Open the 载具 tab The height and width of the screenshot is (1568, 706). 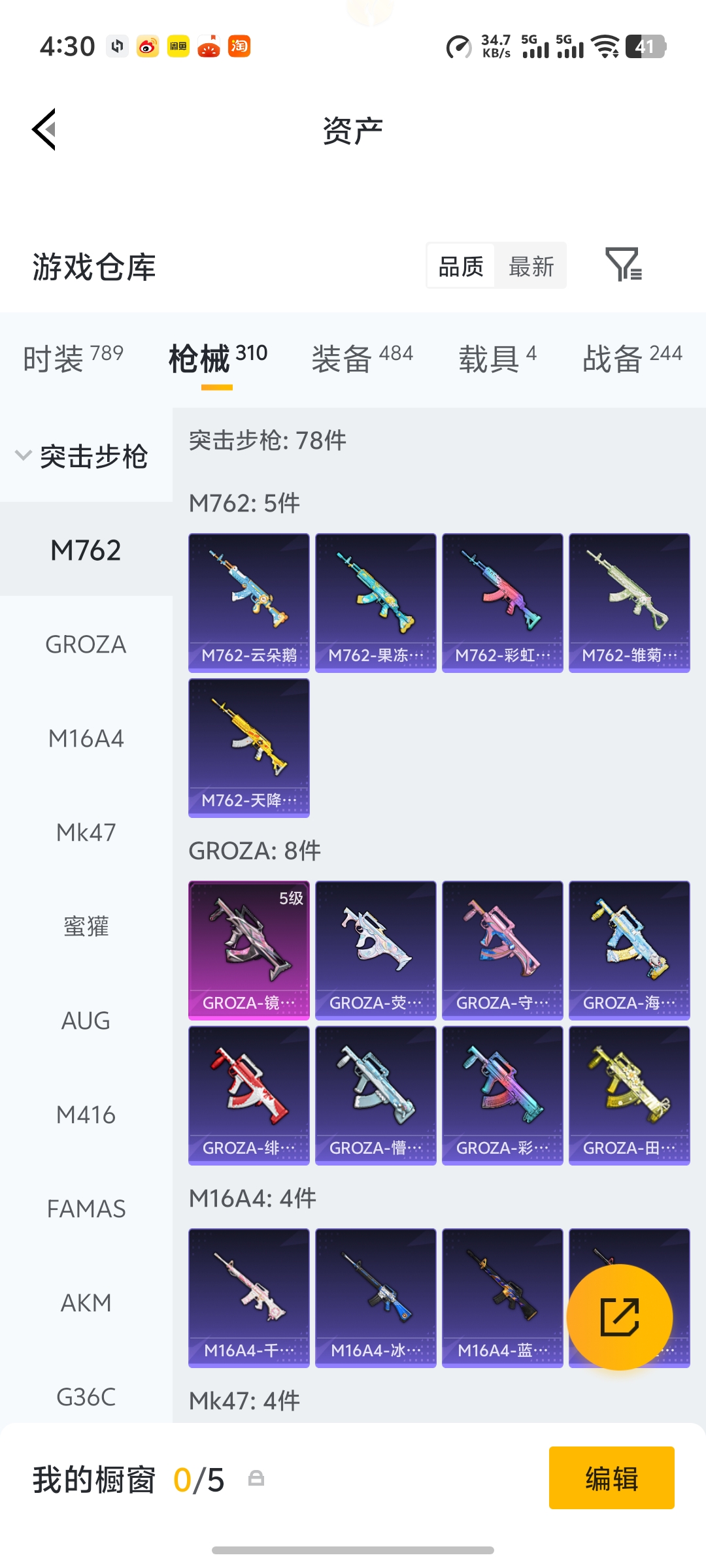(497, 358)
